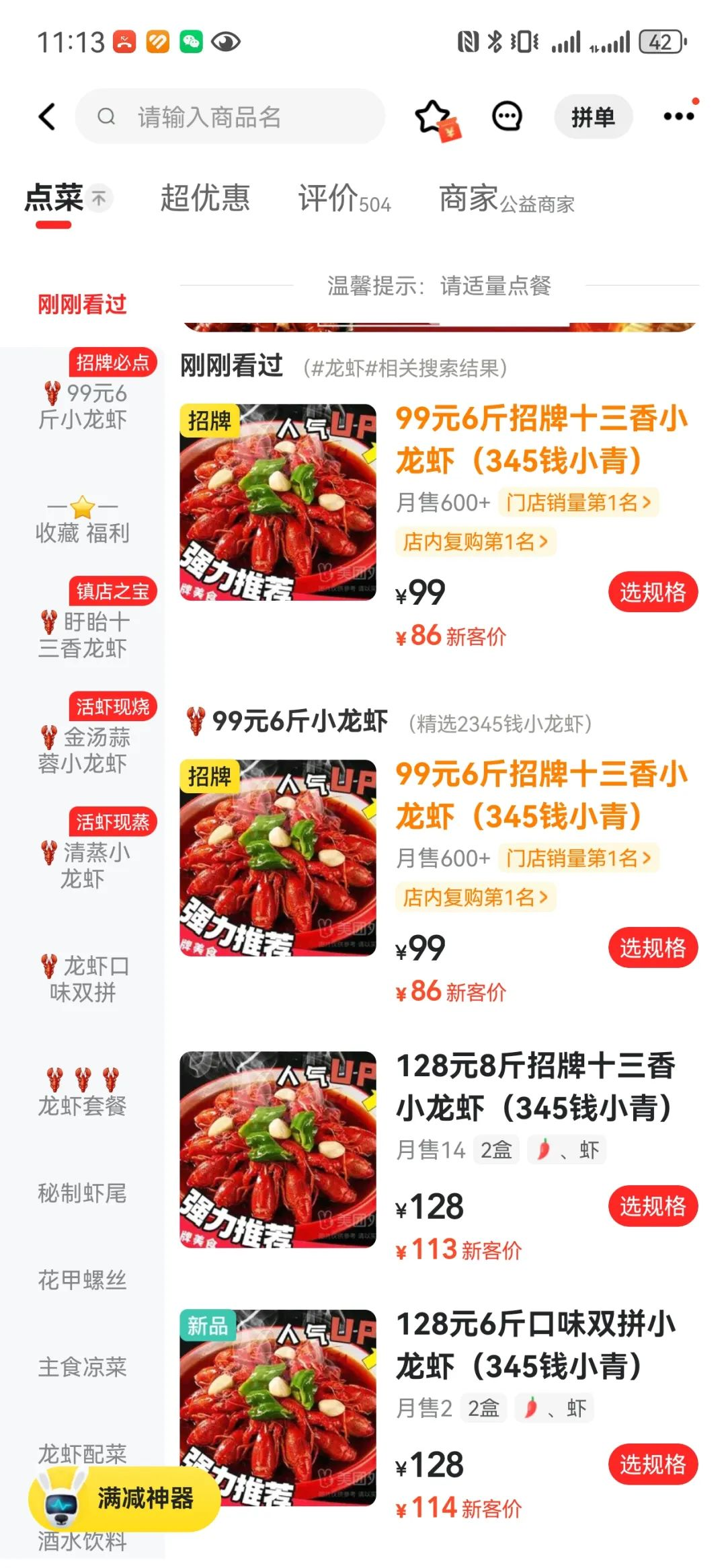Open the three-dot overflow menu
Image resolution: width=726 pixels, height=1568 pixels.
[x=679, y=117]
